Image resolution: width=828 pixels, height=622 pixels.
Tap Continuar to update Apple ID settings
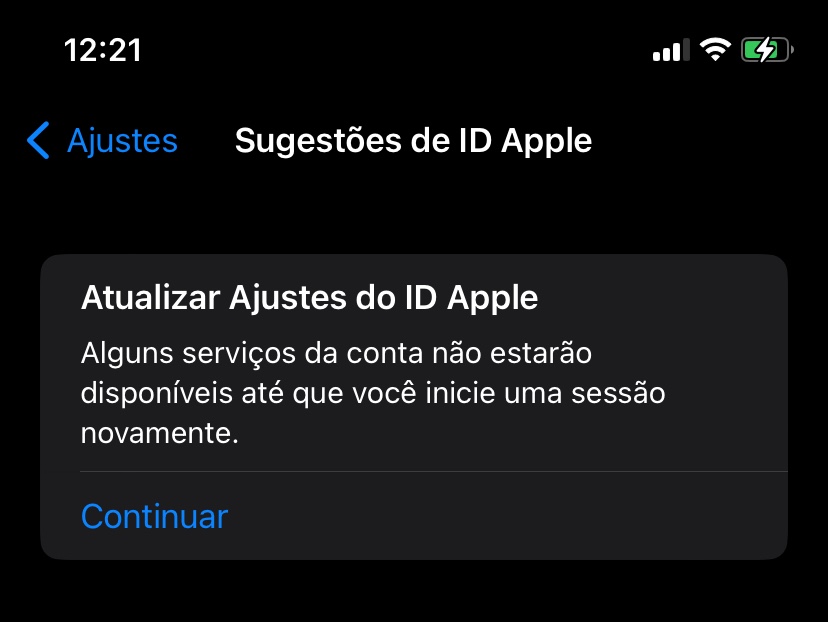point(154,516)
